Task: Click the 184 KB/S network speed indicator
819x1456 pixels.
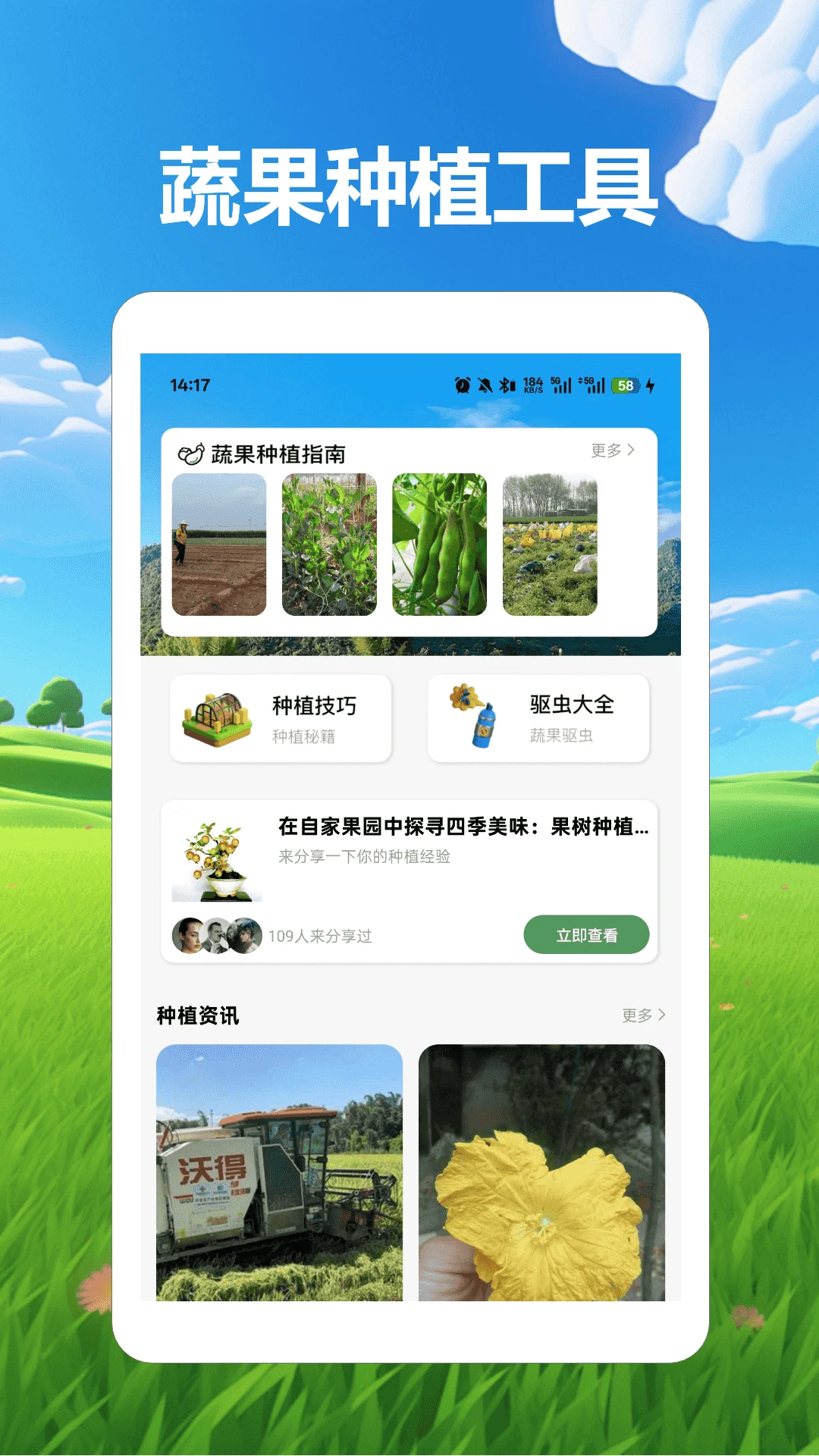Action: (533, 383)
